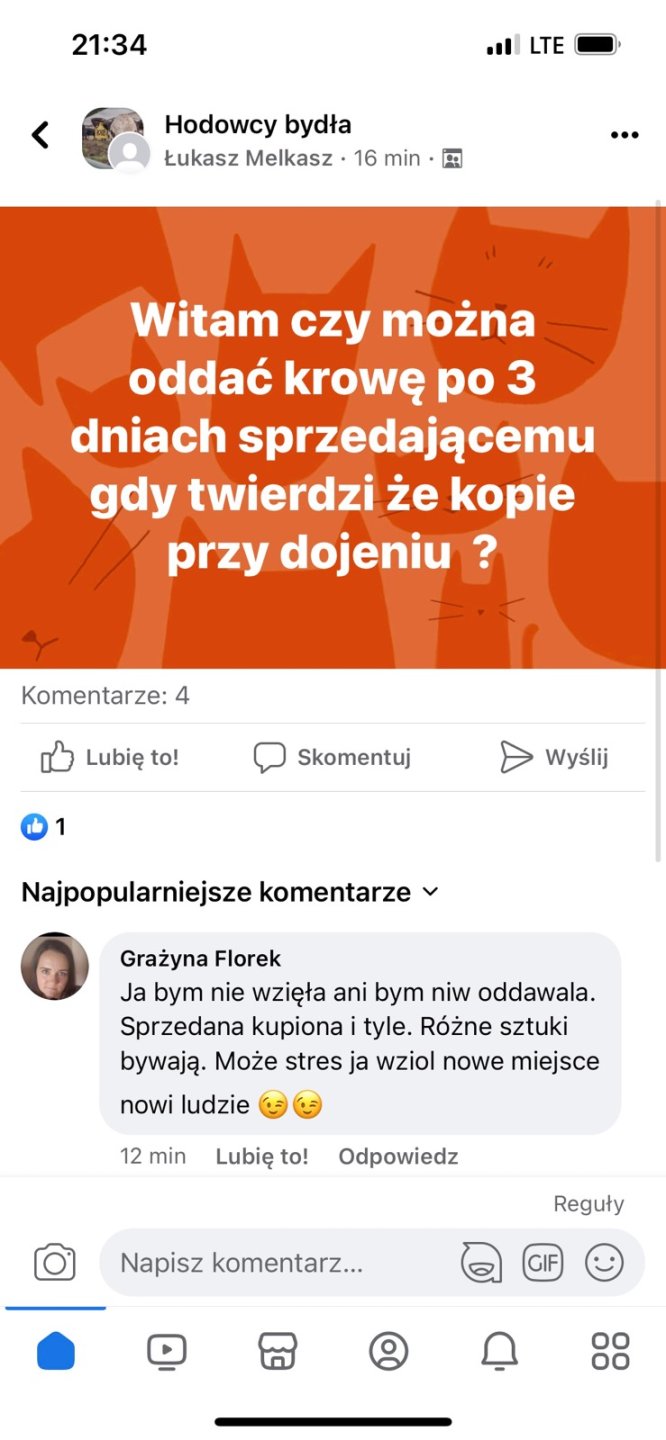This screenshot has height=1440, width=666.
Task: Switch to the Marketplace tab
Action: click(x=277, y=1351)
